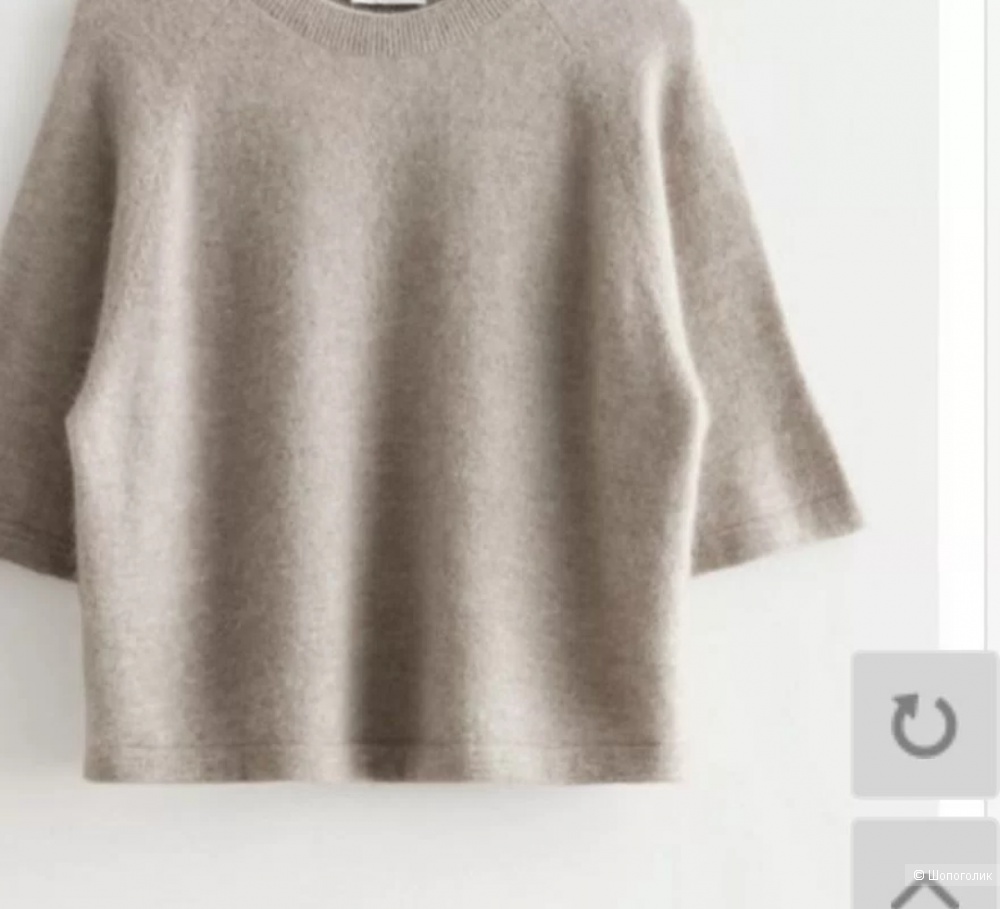Tap the upward chevron button
The image size is (1000, 909).
pos(922,890)
